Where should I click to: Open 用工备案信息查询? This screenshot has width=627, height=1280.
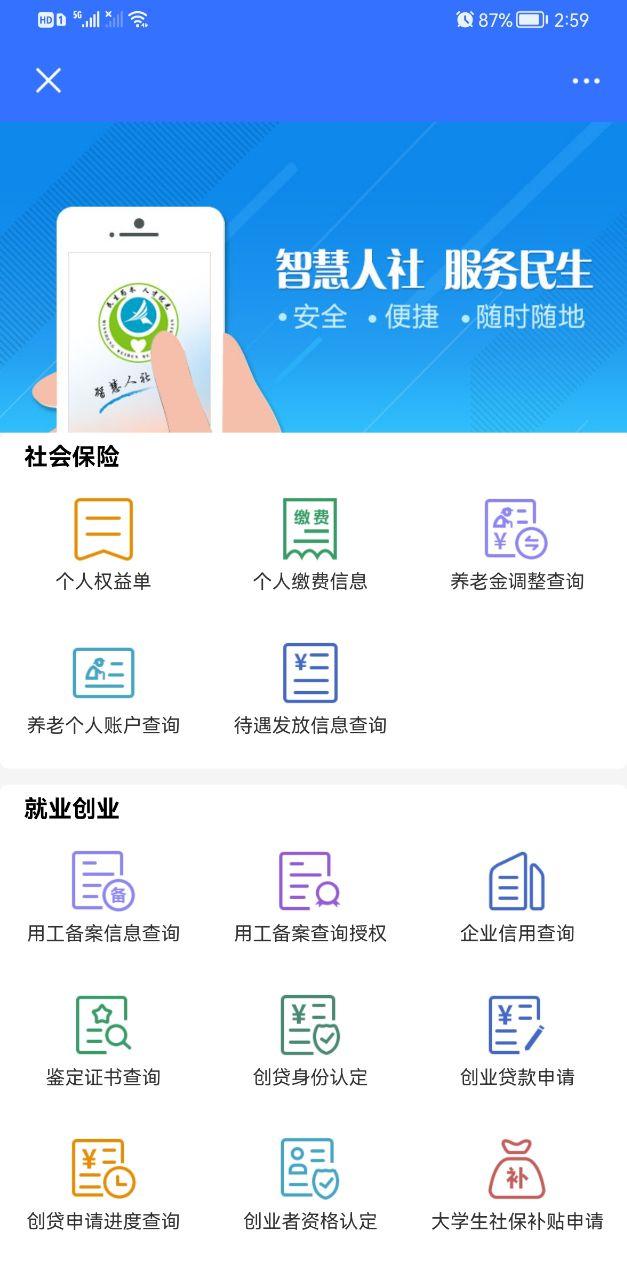(103, 897)
